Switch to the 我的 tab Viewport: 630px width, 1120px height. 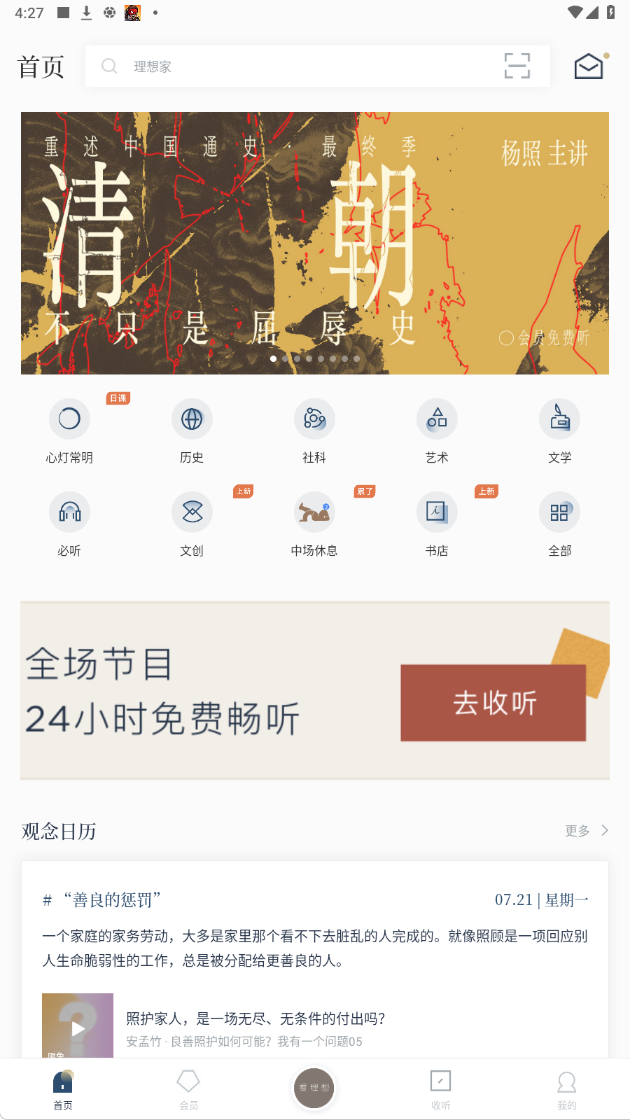click(567, 1089)
